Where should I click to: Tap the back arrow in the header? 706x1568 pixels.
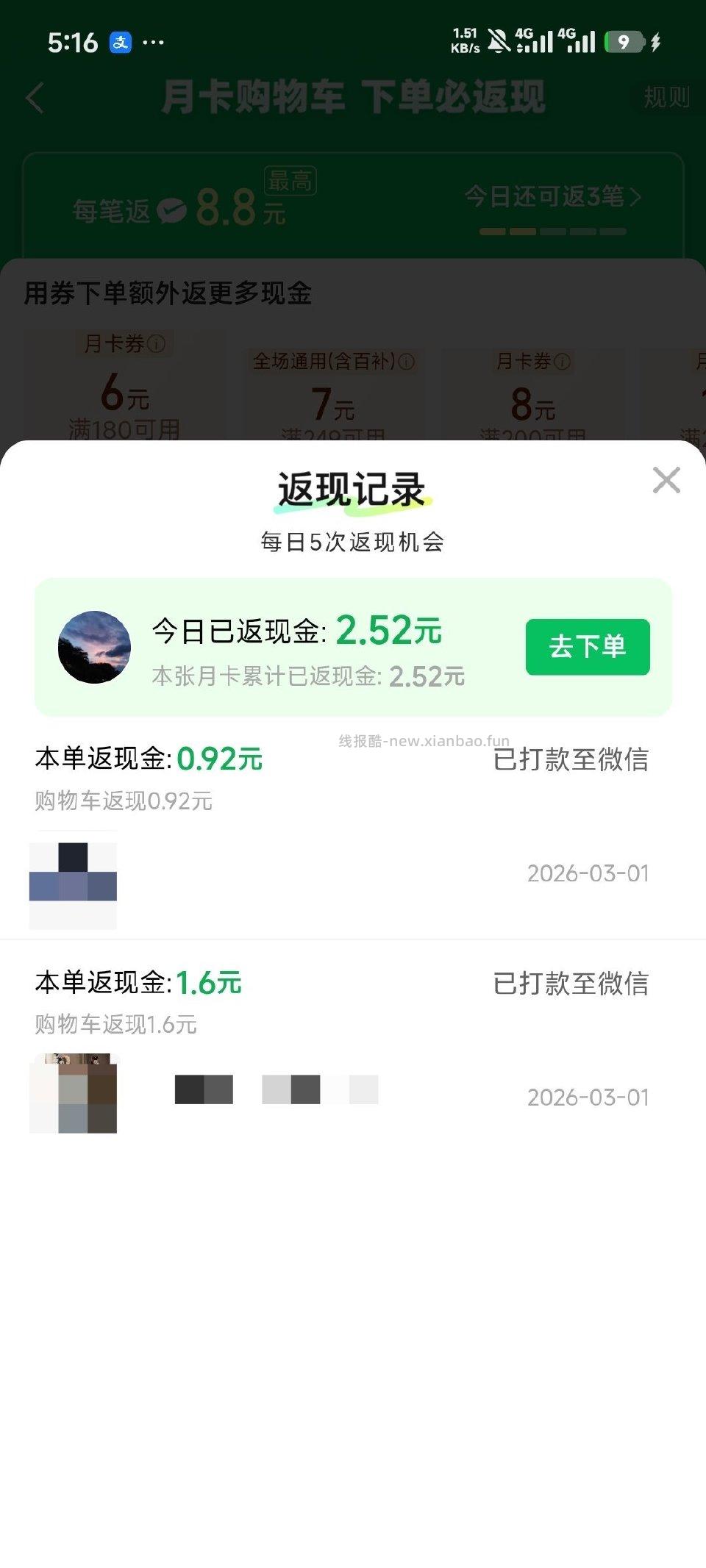coord(35,98)
